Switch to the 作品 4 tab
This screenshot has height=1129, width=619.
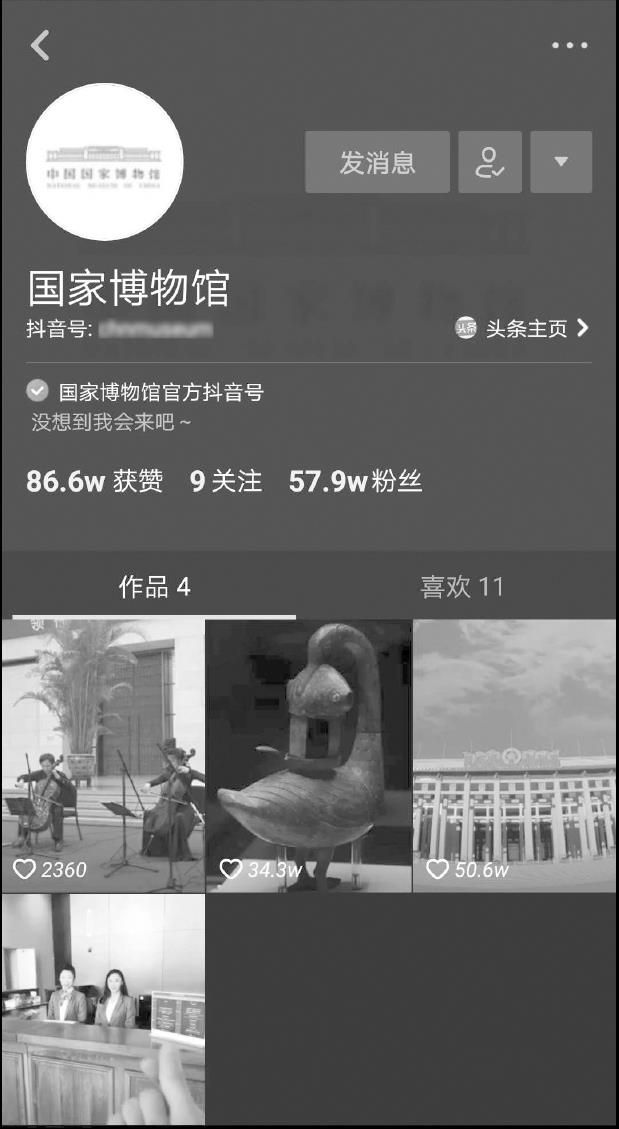[x=154, y=587]
